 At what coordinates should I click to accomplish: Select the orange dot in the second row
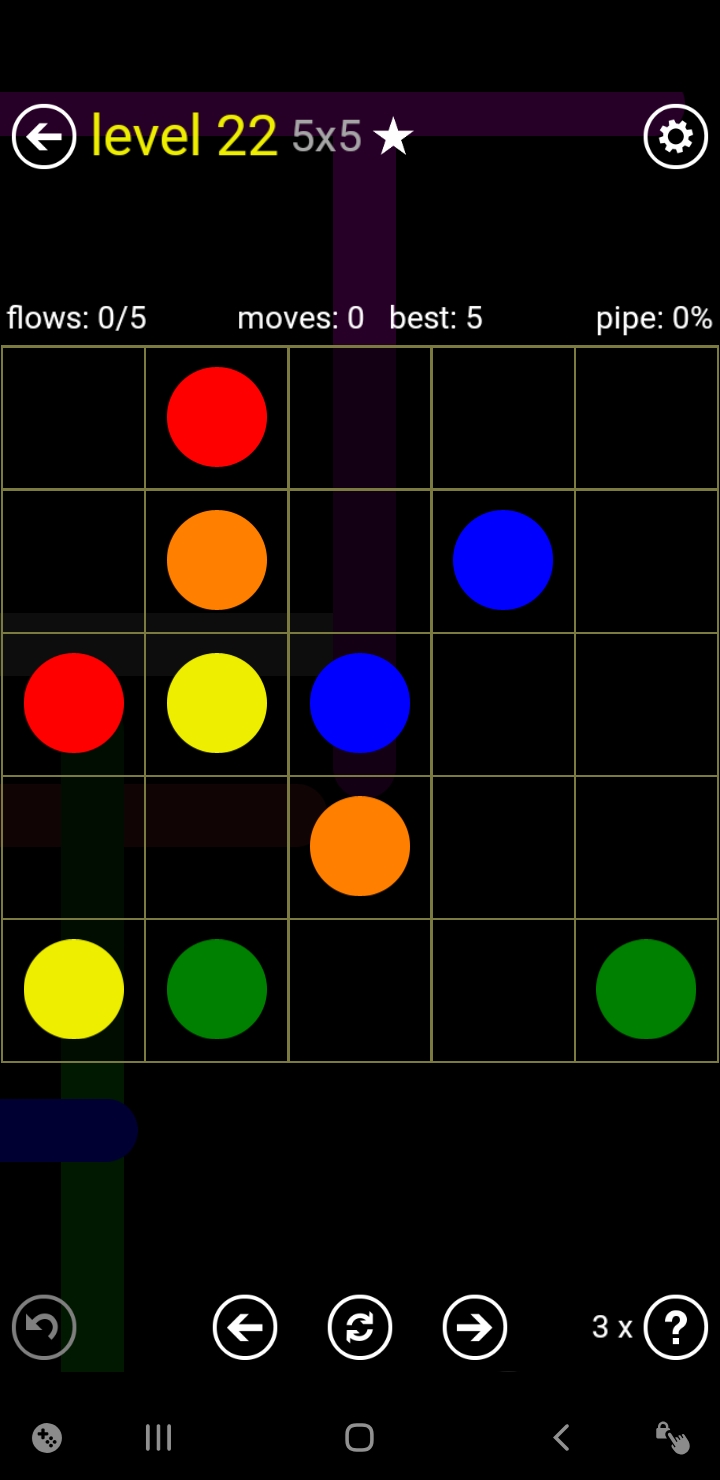coord(217,560)
